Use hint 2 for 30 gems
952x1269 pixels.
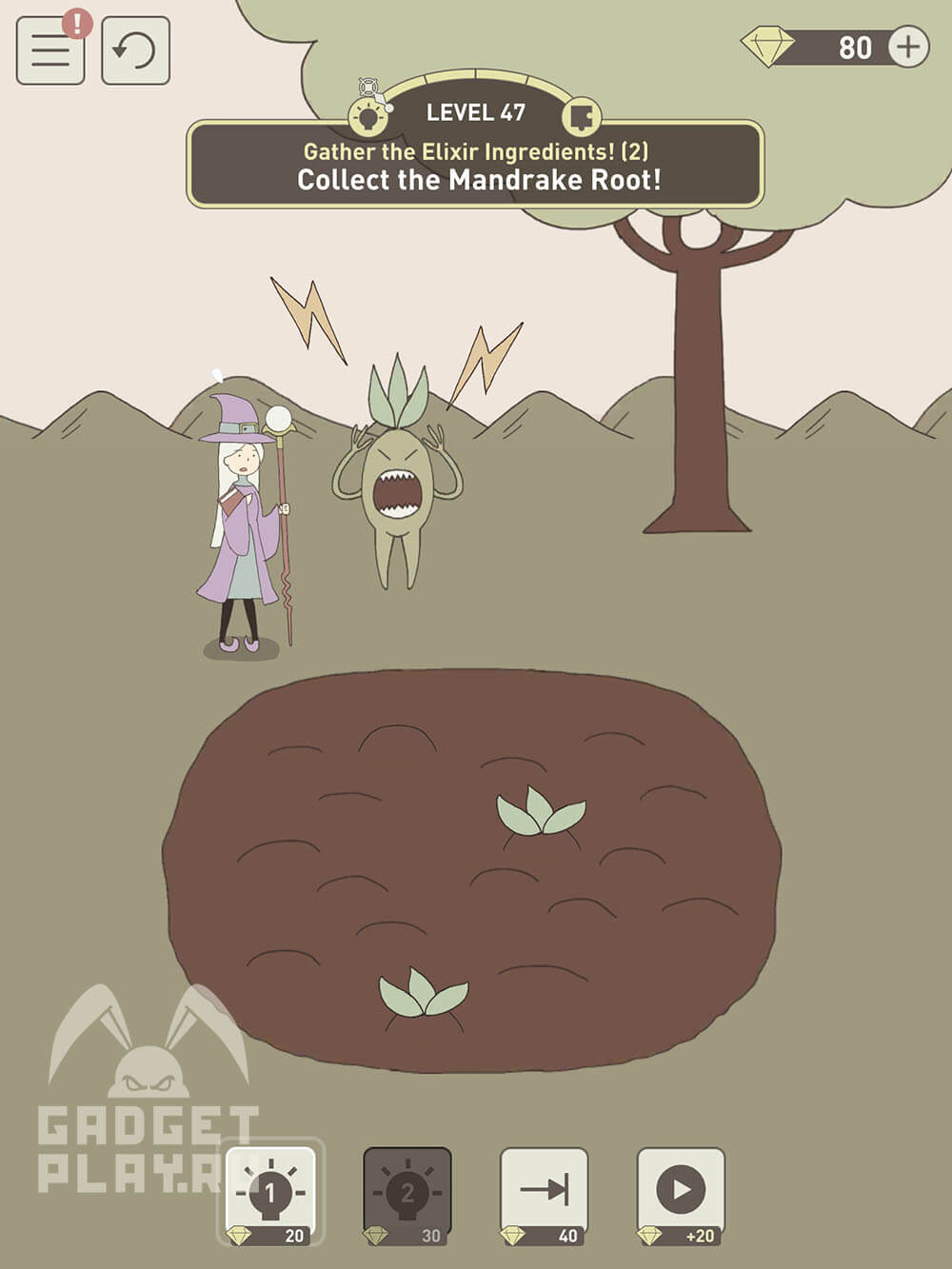coord(407,1193)
